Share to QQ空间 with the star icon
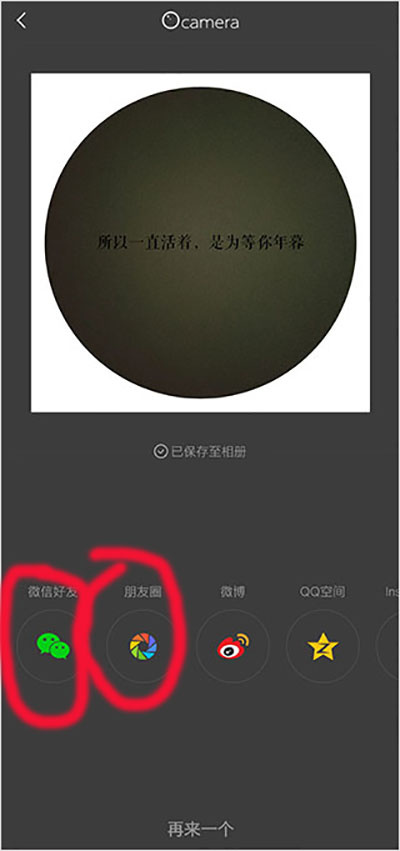Screen dimensions: 400x851 pyautogui.click(x=323, y=646)
